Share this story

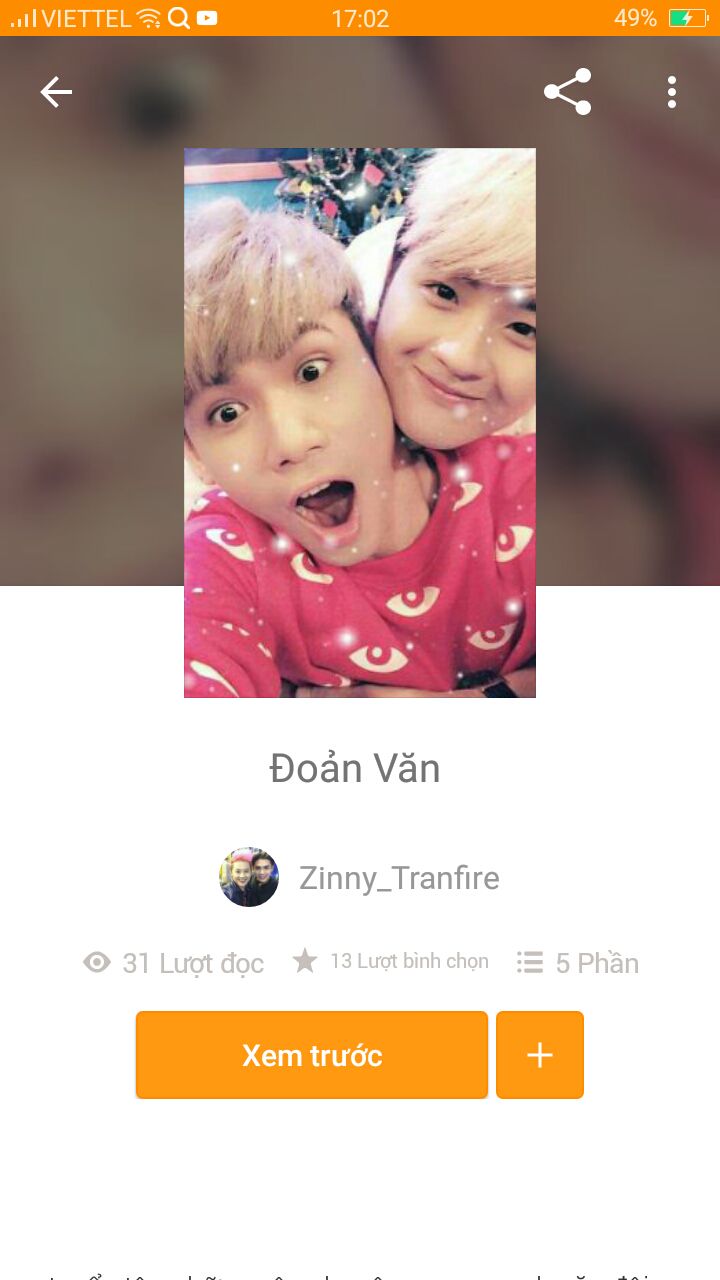(567, 92)
